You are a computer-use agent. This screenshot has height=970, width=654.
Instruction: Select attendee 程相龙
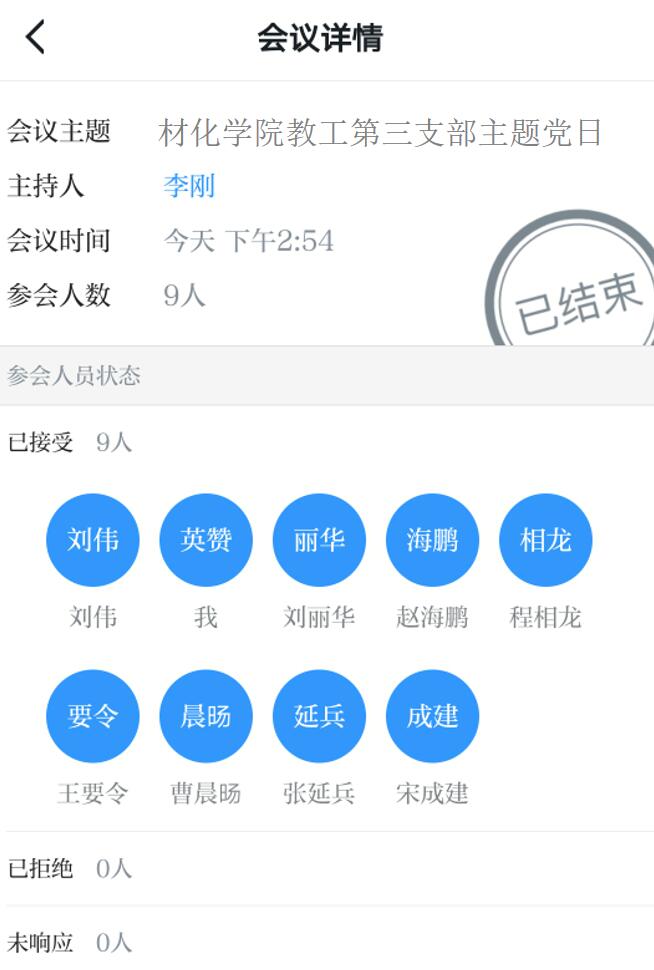[545, 540]
